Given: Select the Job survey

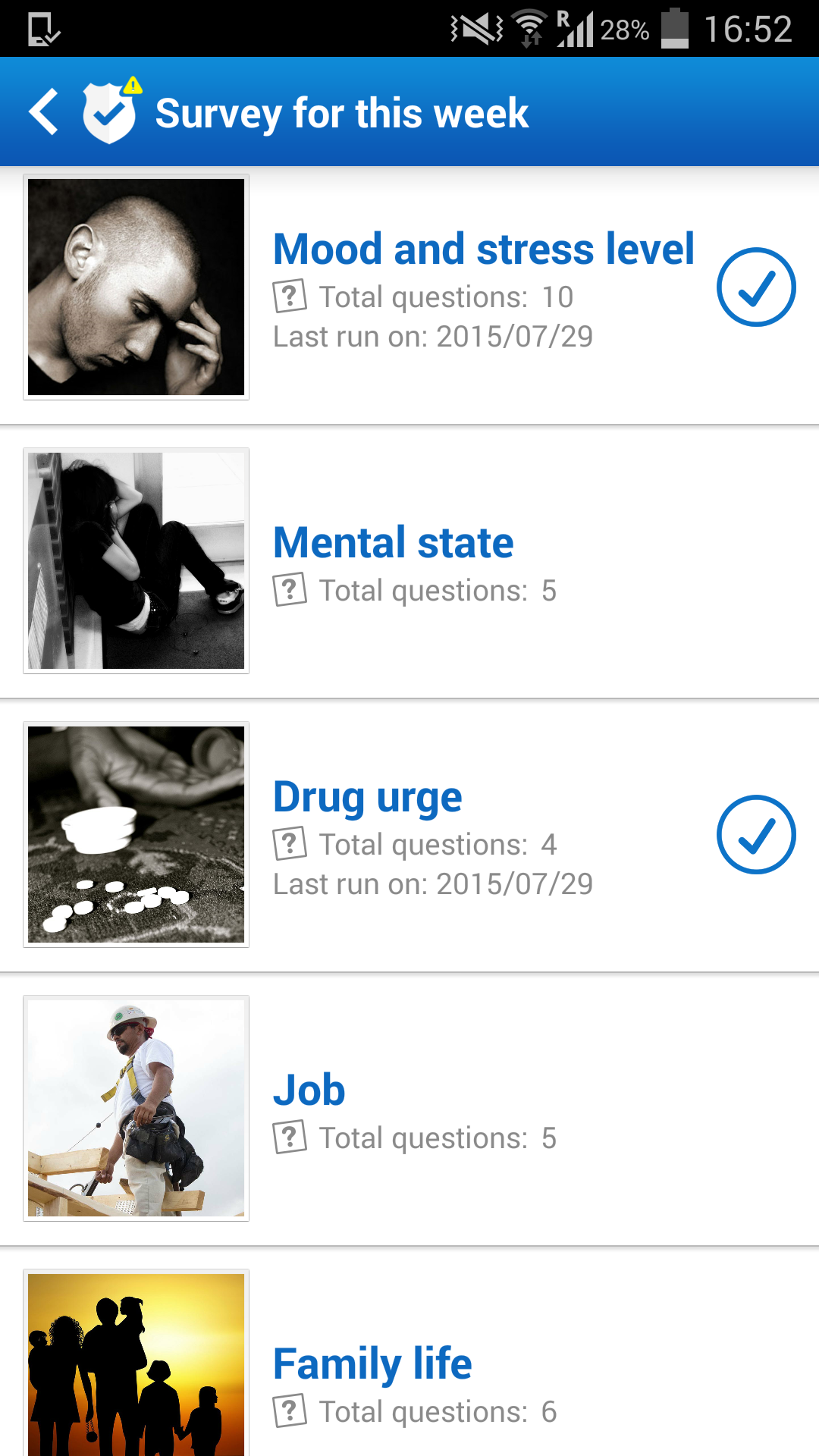Looking at the screenshot, I should coord(309,1090).
